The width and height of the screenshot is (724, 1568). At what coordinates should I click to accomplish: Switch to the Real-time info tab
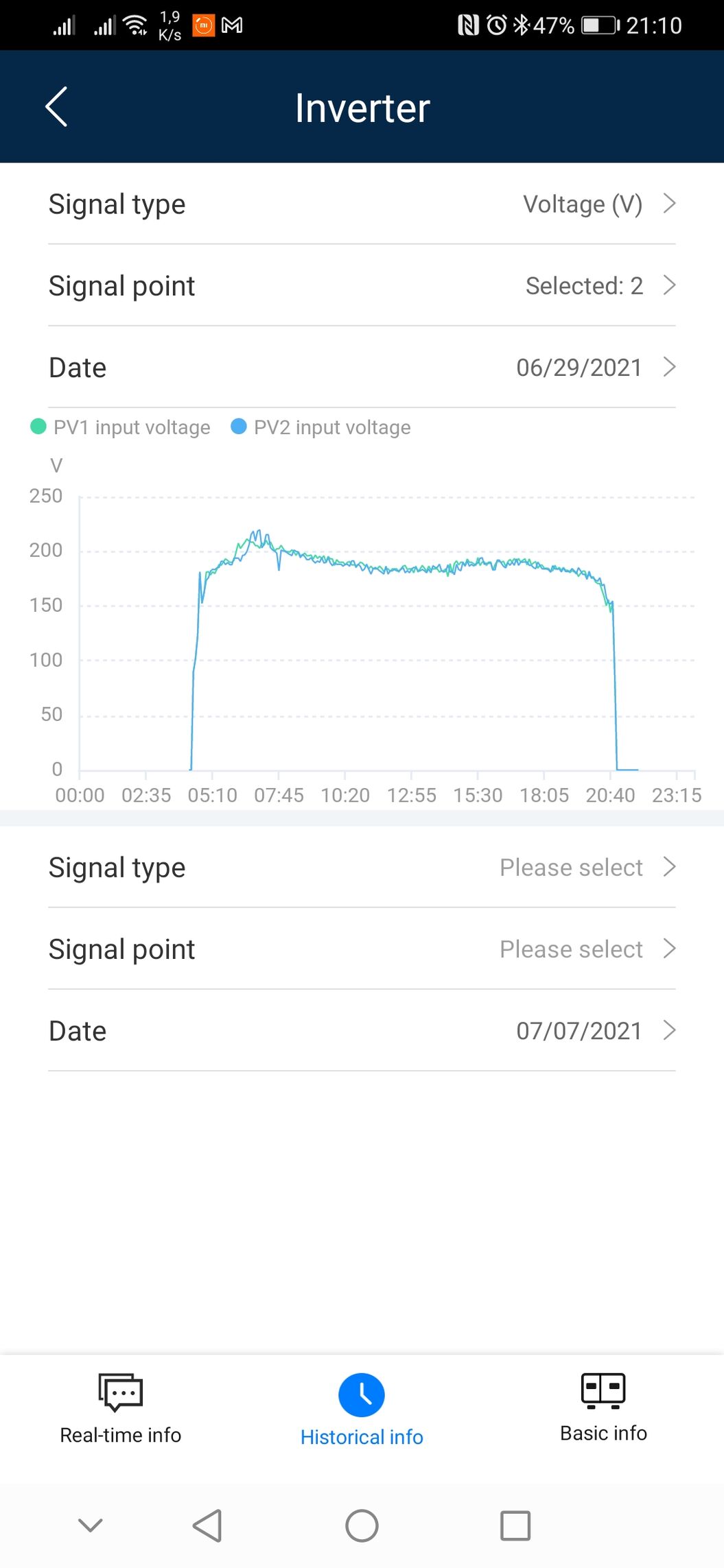coord(121,1409)
